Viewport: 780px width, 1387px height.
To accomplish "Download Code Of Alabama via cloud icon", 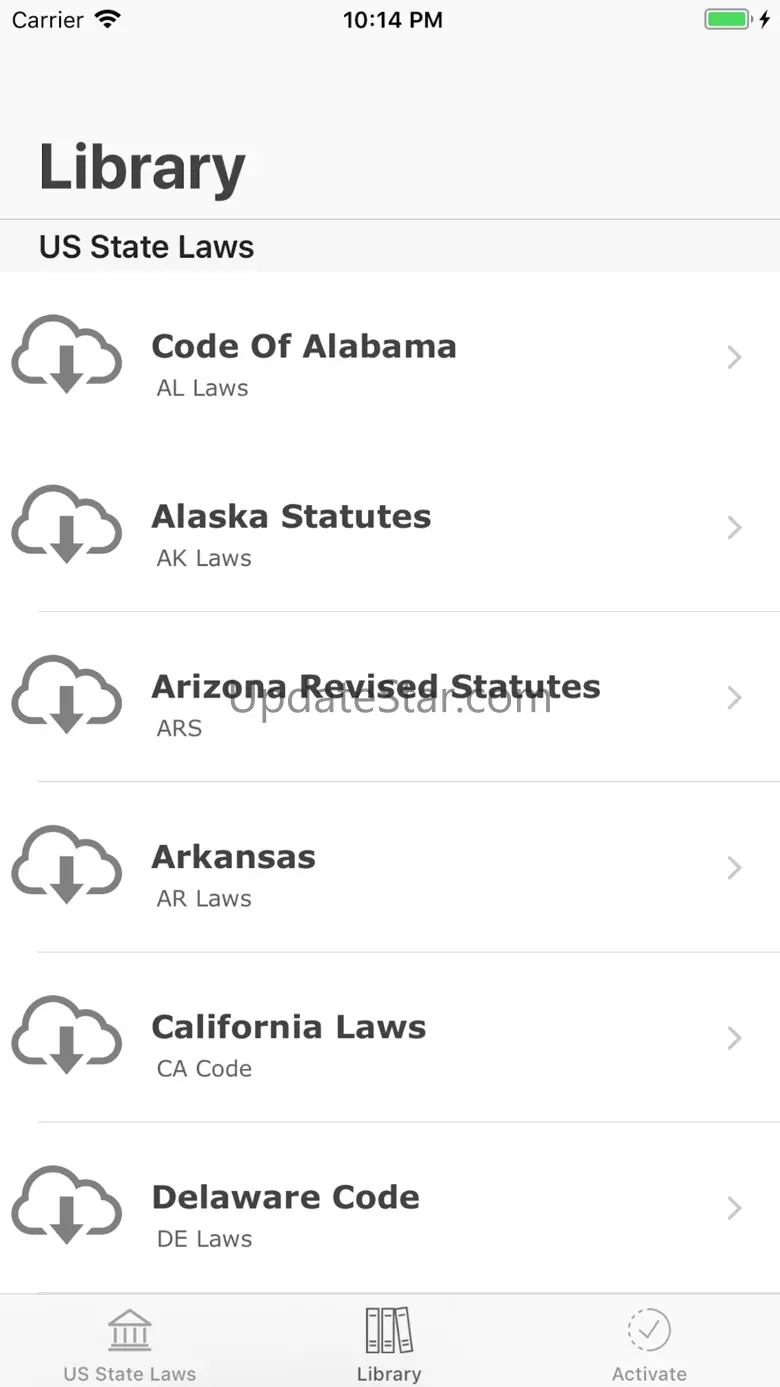I will tap(67, 355).
